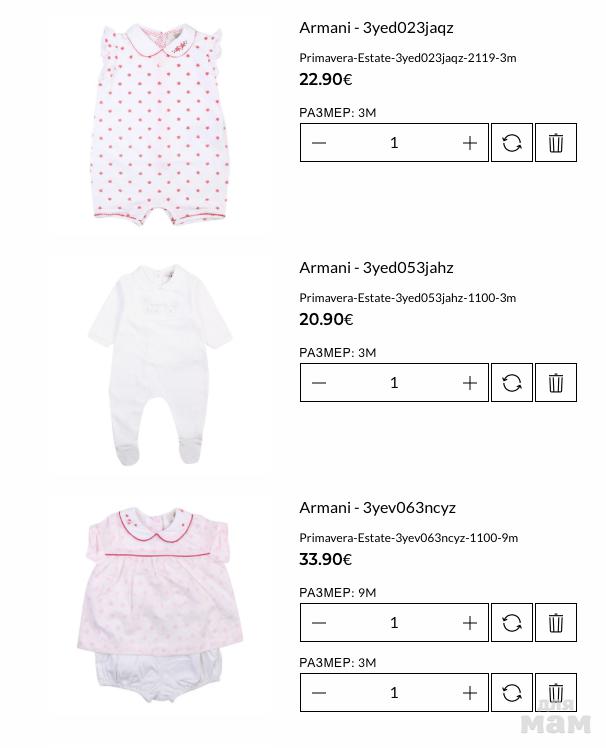
Task: Delete the 9M size 3yev063ncyz row
Action: (x=556, y=623)
